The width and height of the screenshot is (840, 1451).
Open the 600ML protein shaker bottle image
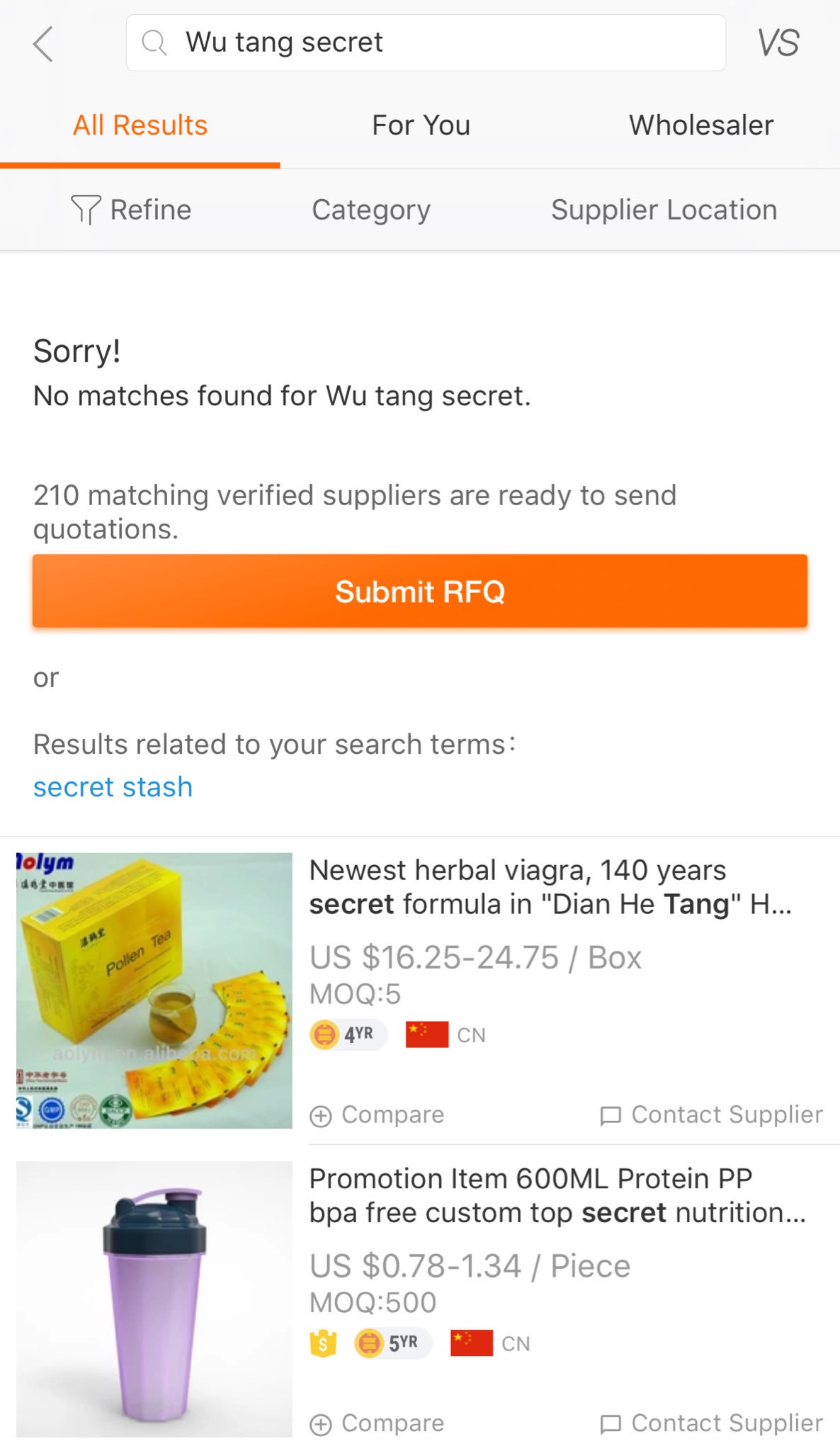(154, 1299)
